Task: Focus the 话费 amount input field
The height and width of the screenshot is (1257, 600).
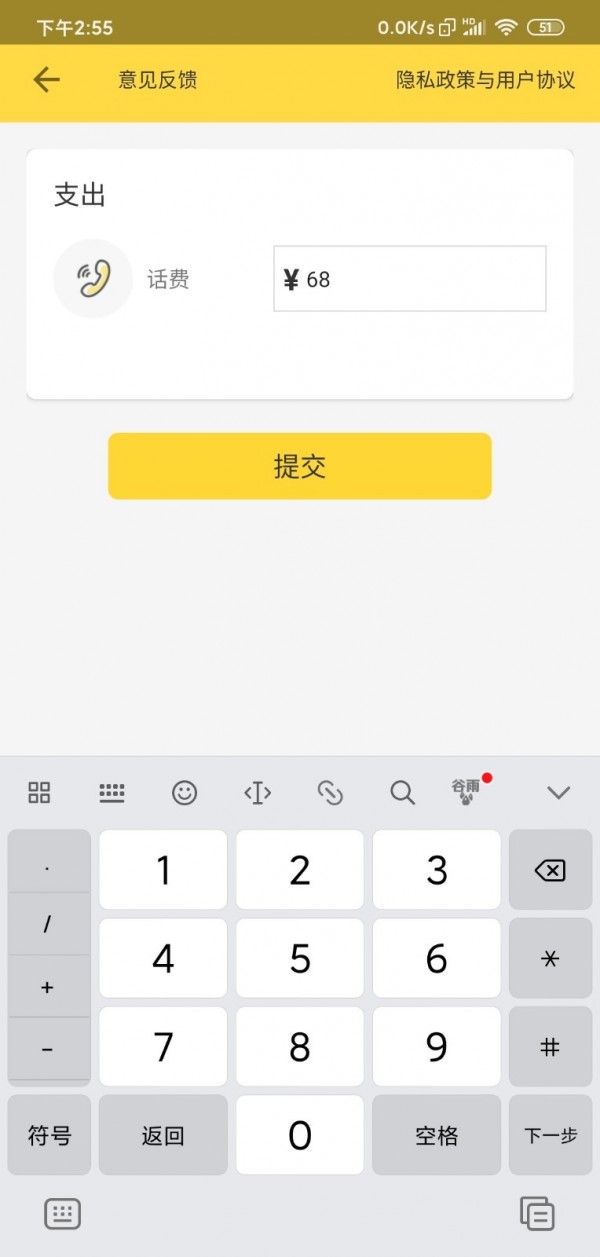Action: [x=410, y=279]
